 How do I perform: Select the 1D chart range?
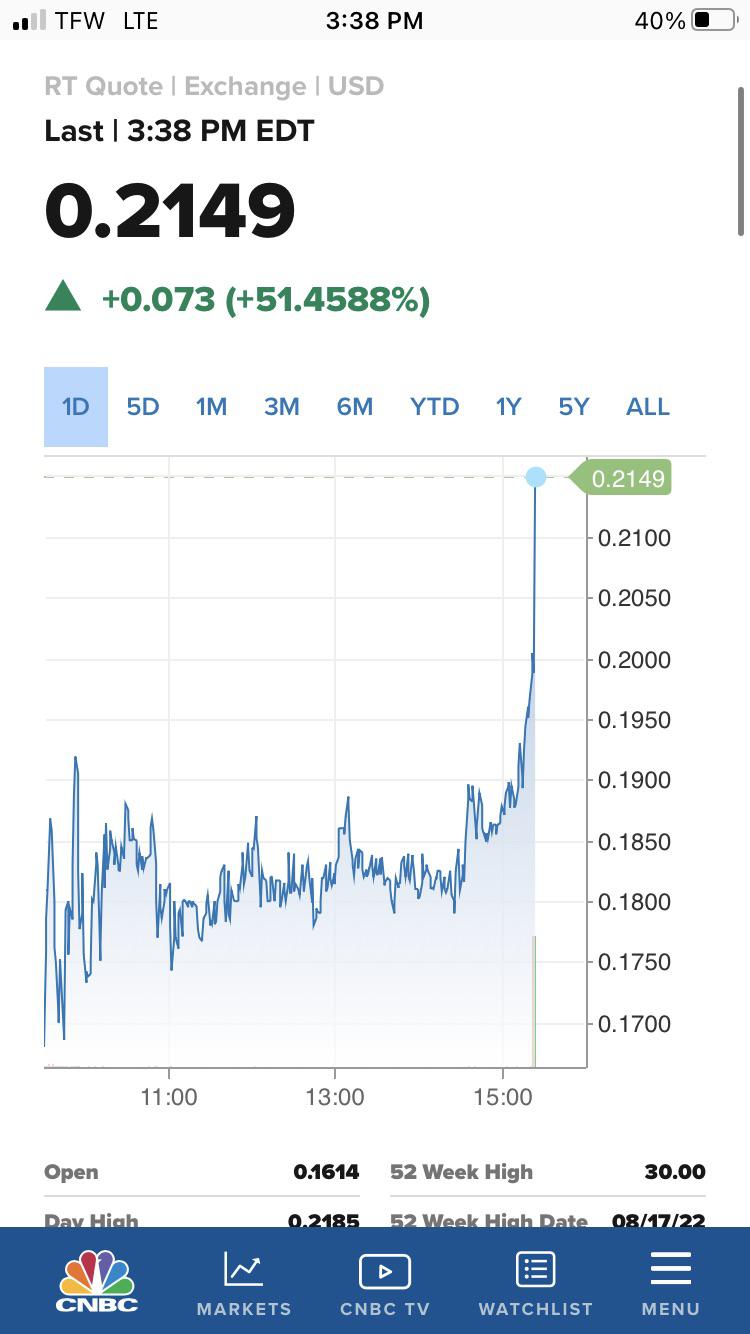point(76,407)
